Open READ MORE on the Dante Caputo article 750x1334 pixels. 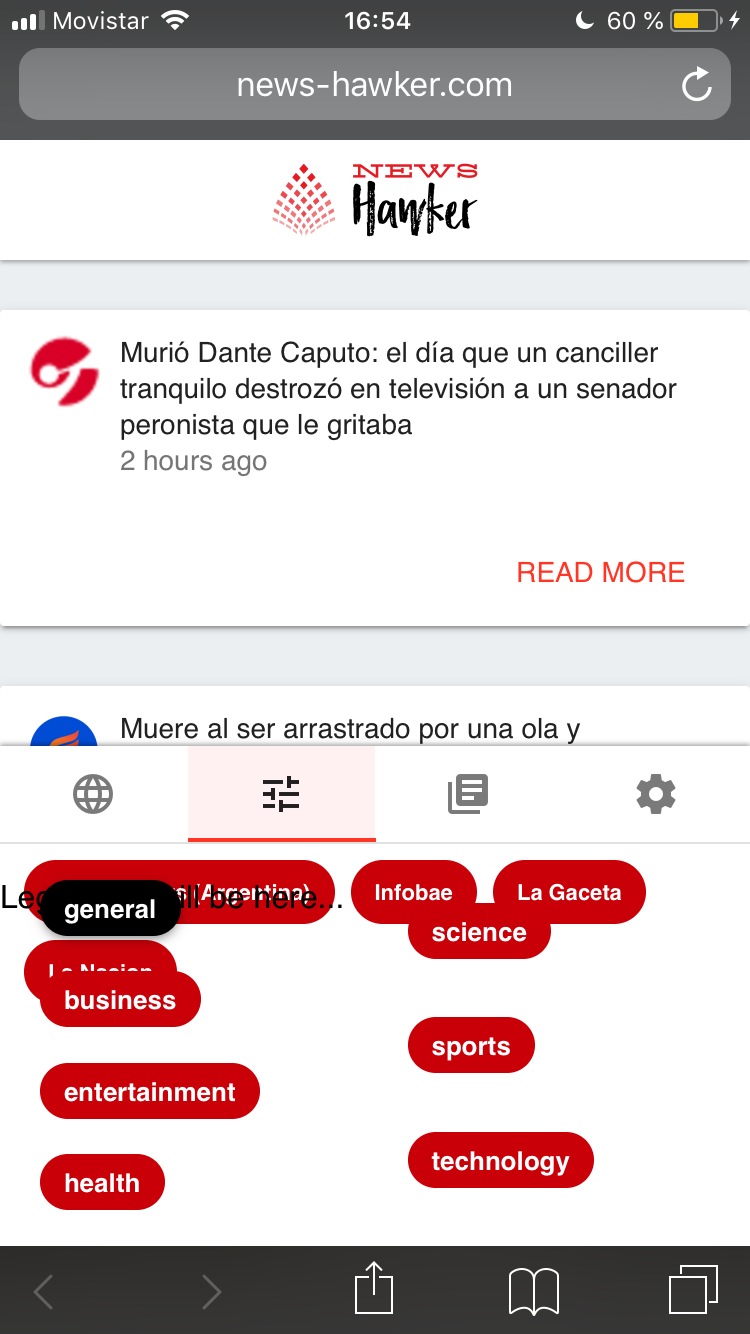coord(600,572)
